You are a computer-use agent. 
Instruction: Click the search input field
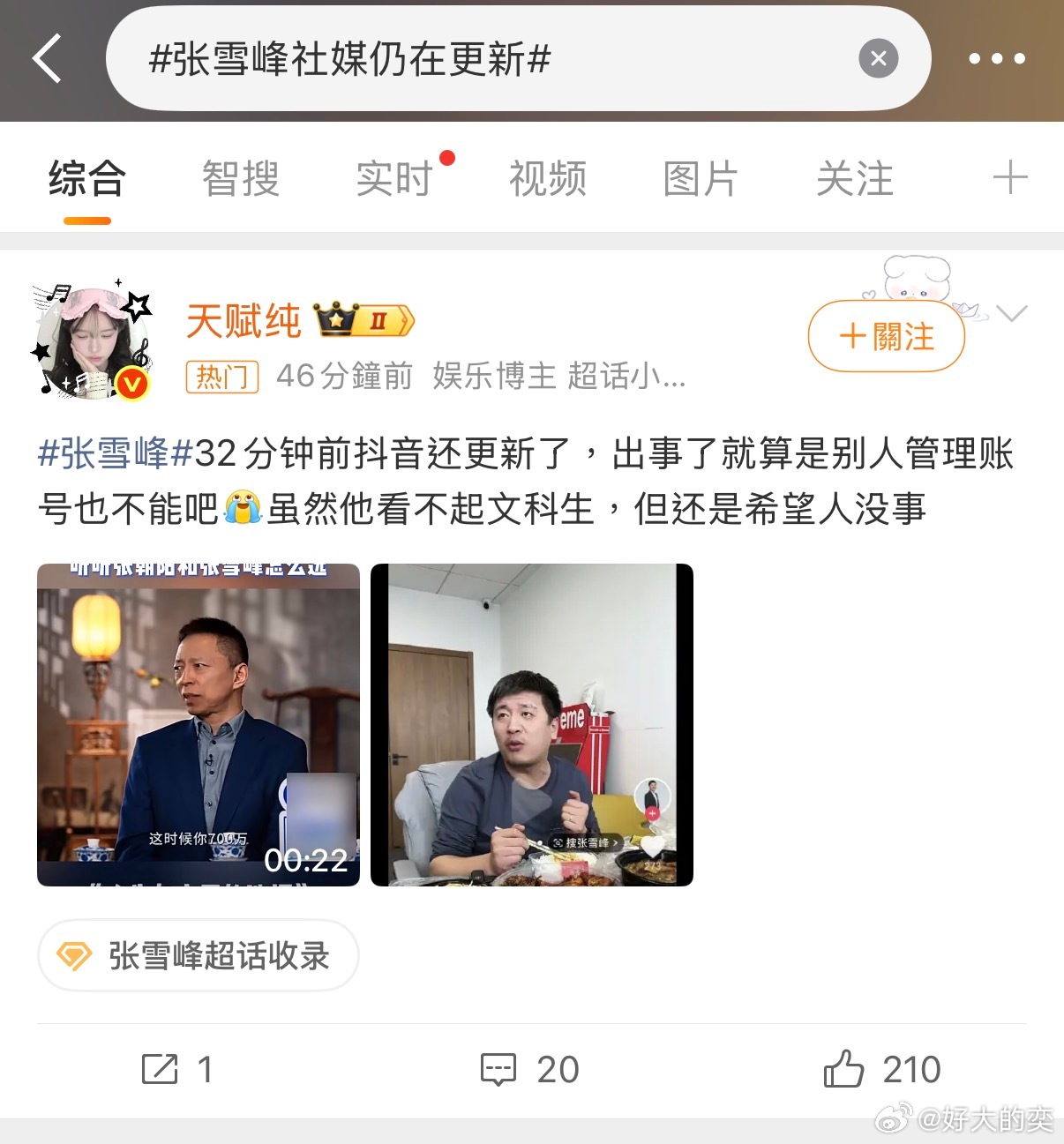pyautogui.click(x=494, y=57)
